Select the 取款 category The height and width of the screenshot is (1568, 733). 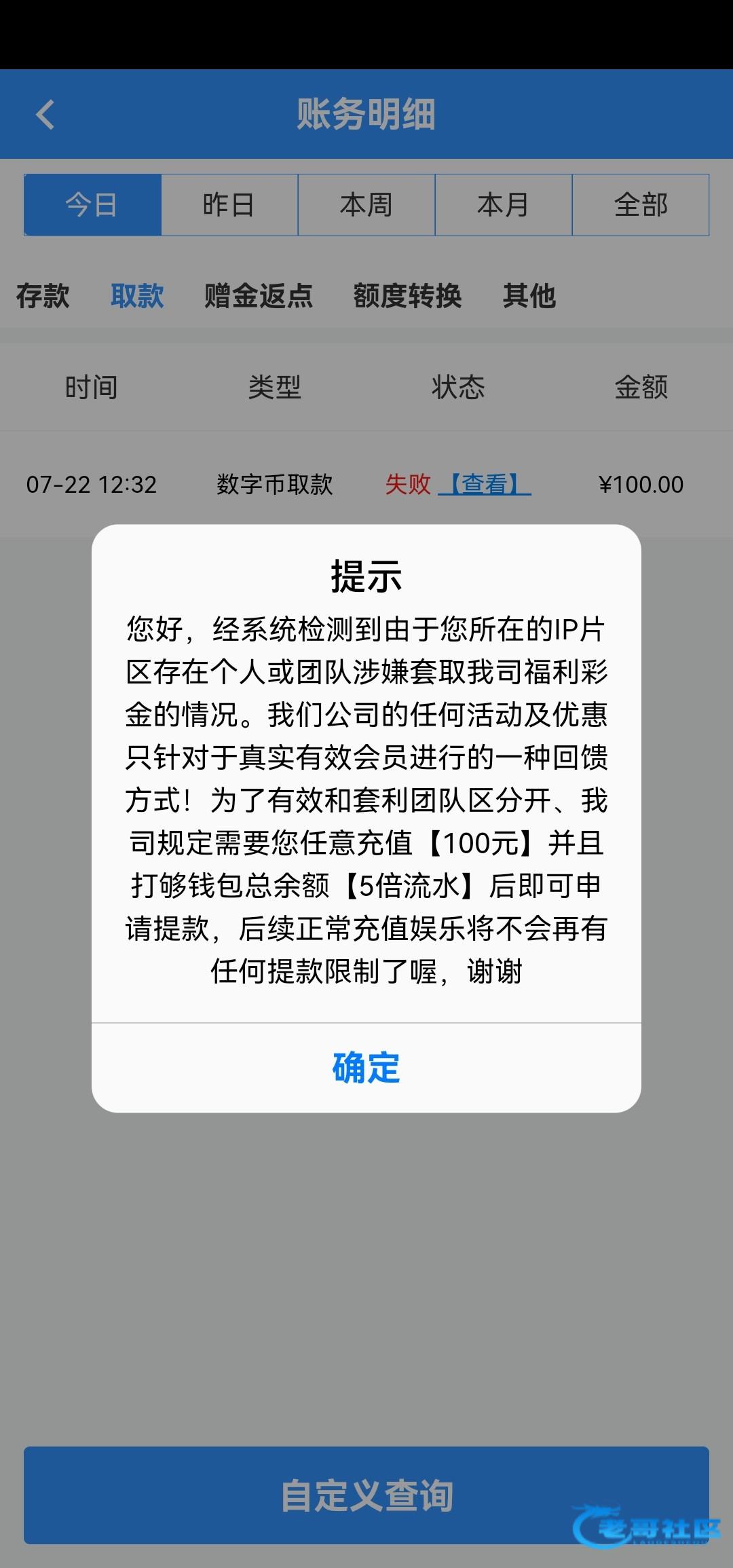coord(137,296)
